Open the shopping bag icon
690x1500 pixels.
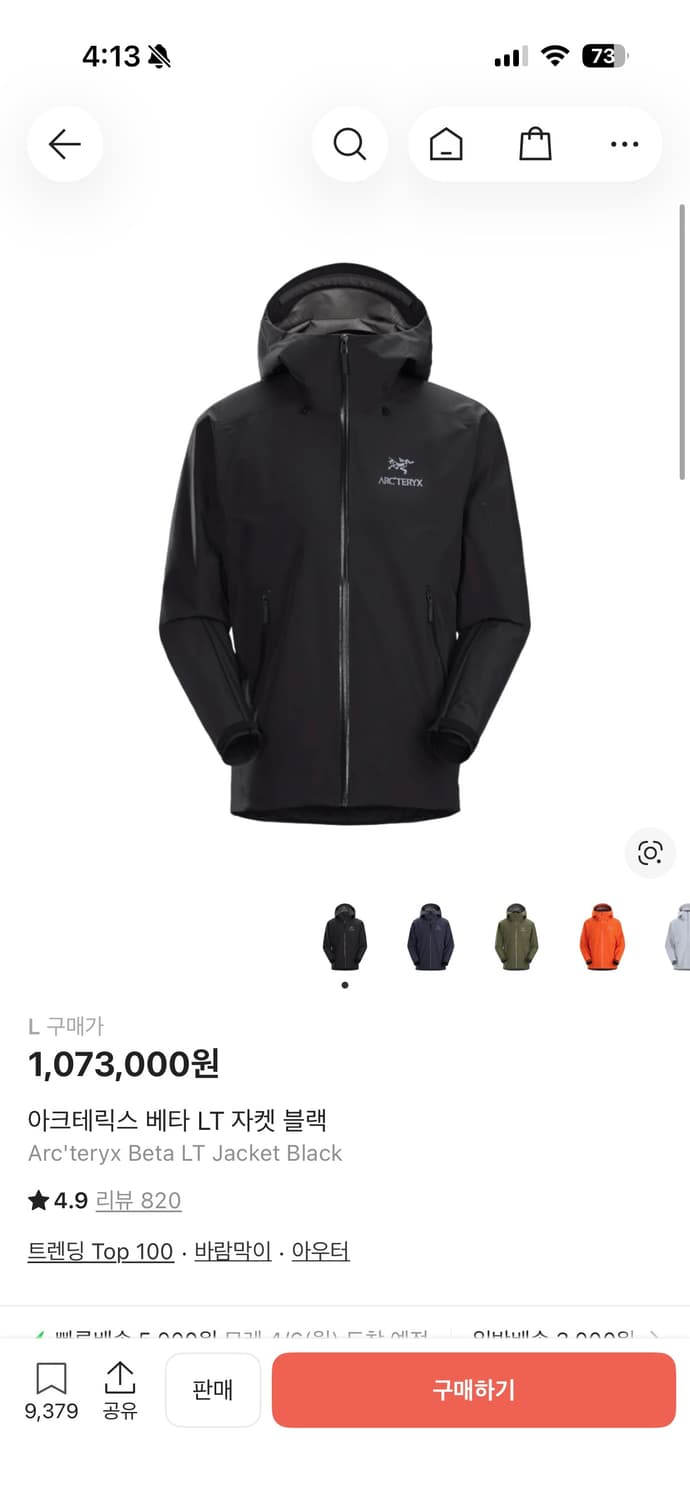pyautogui.click(x=535, y=145)
